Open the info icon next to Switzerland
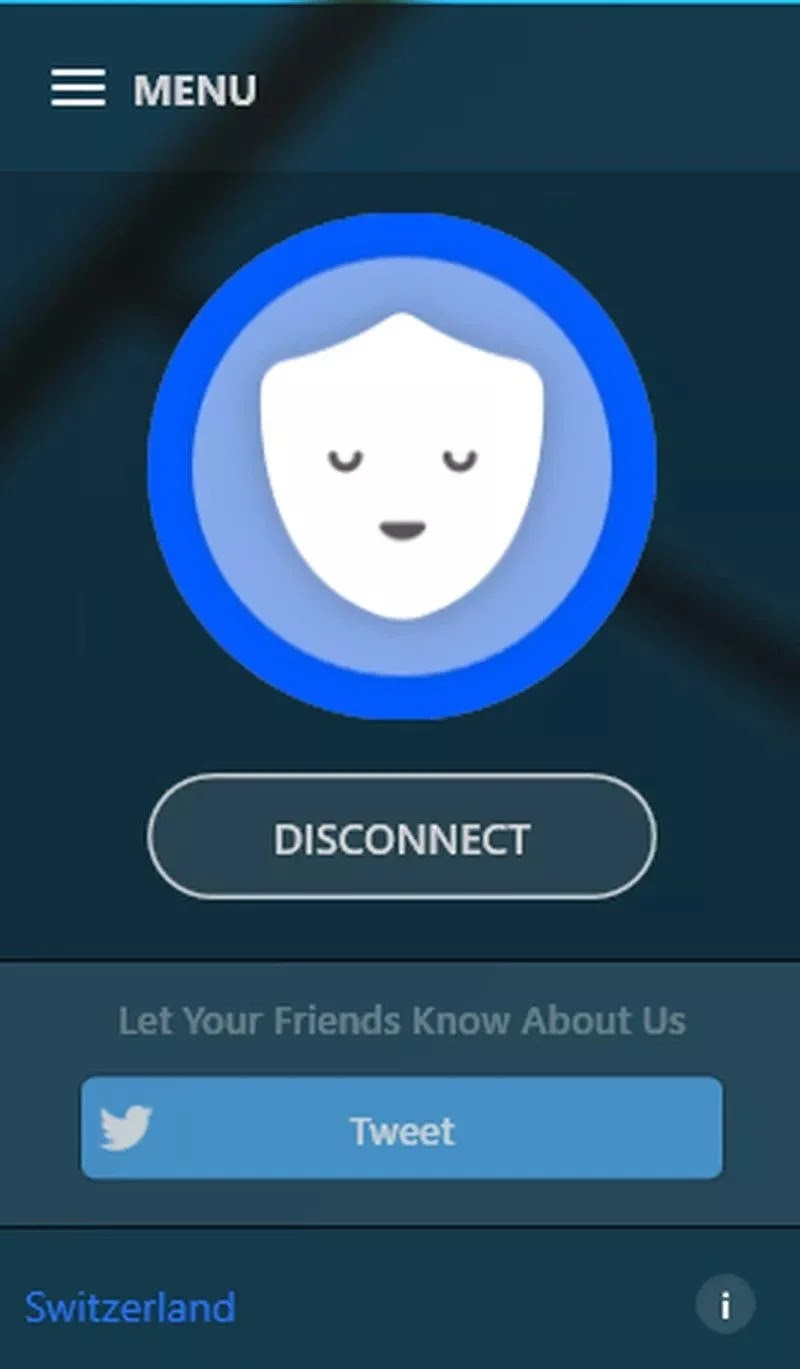800x1369 pixels. click(724, 1305)
